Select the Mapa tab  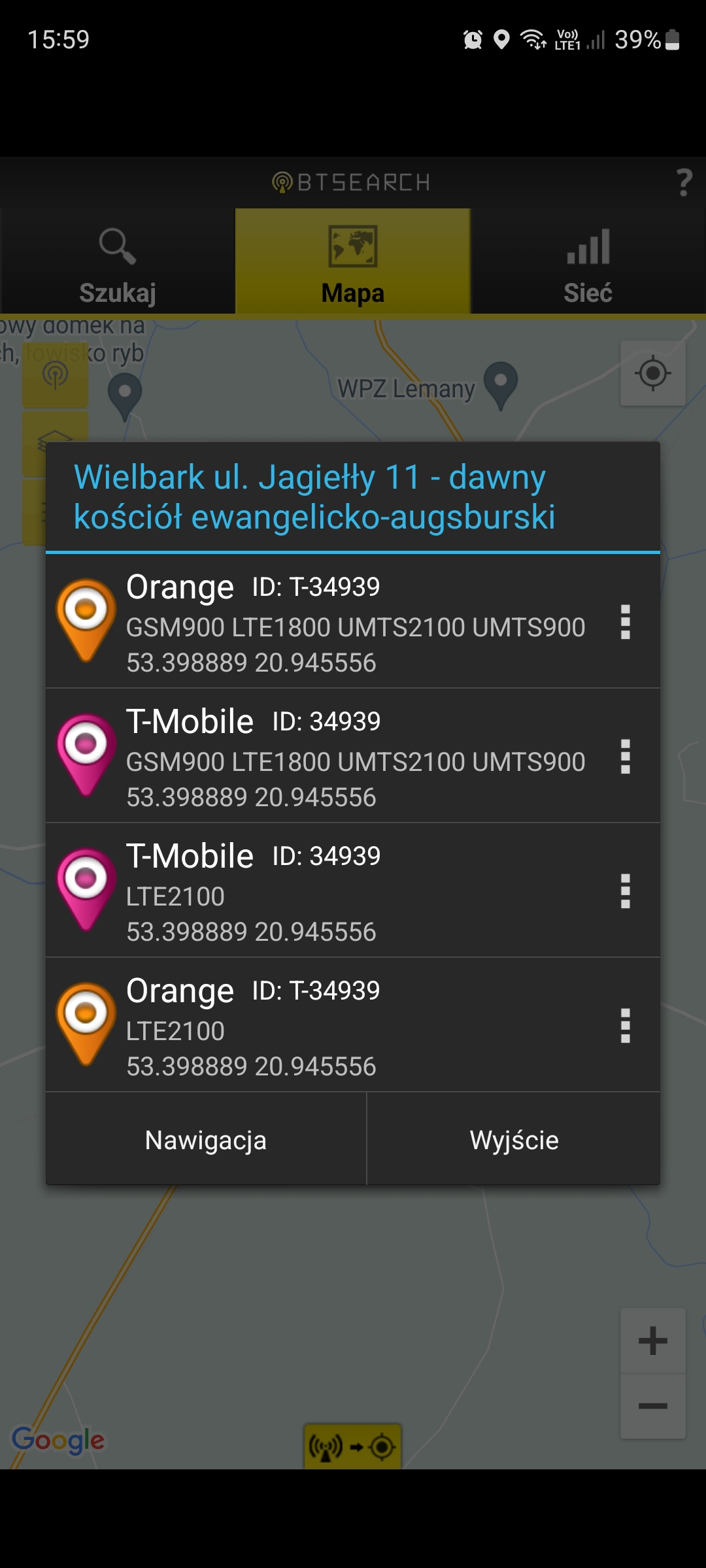pyautogui.click(x=353, y=262)
